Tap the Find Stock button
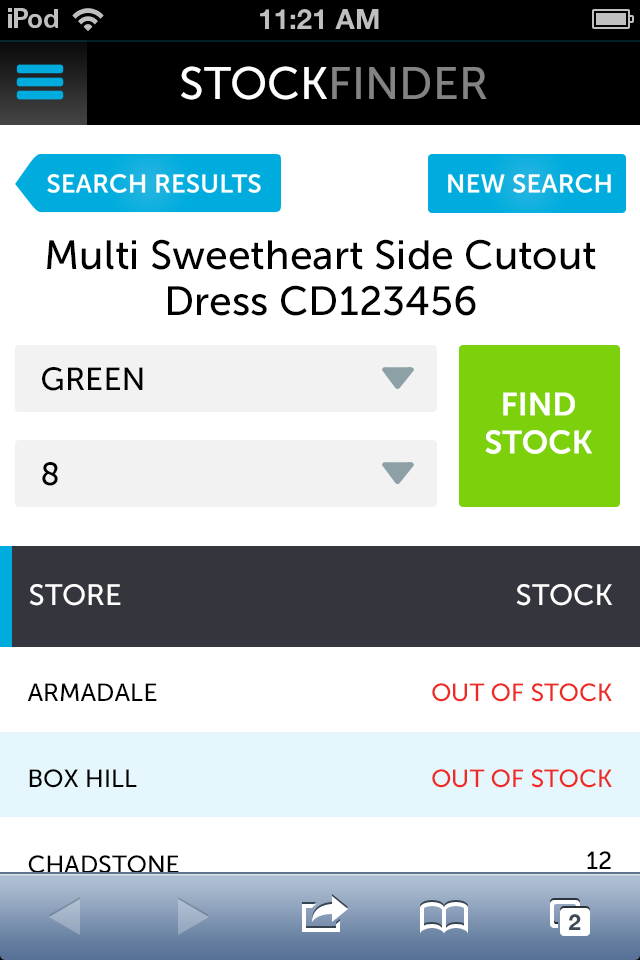This screenshot has width=640, height=960. click(x=539, y=425)
